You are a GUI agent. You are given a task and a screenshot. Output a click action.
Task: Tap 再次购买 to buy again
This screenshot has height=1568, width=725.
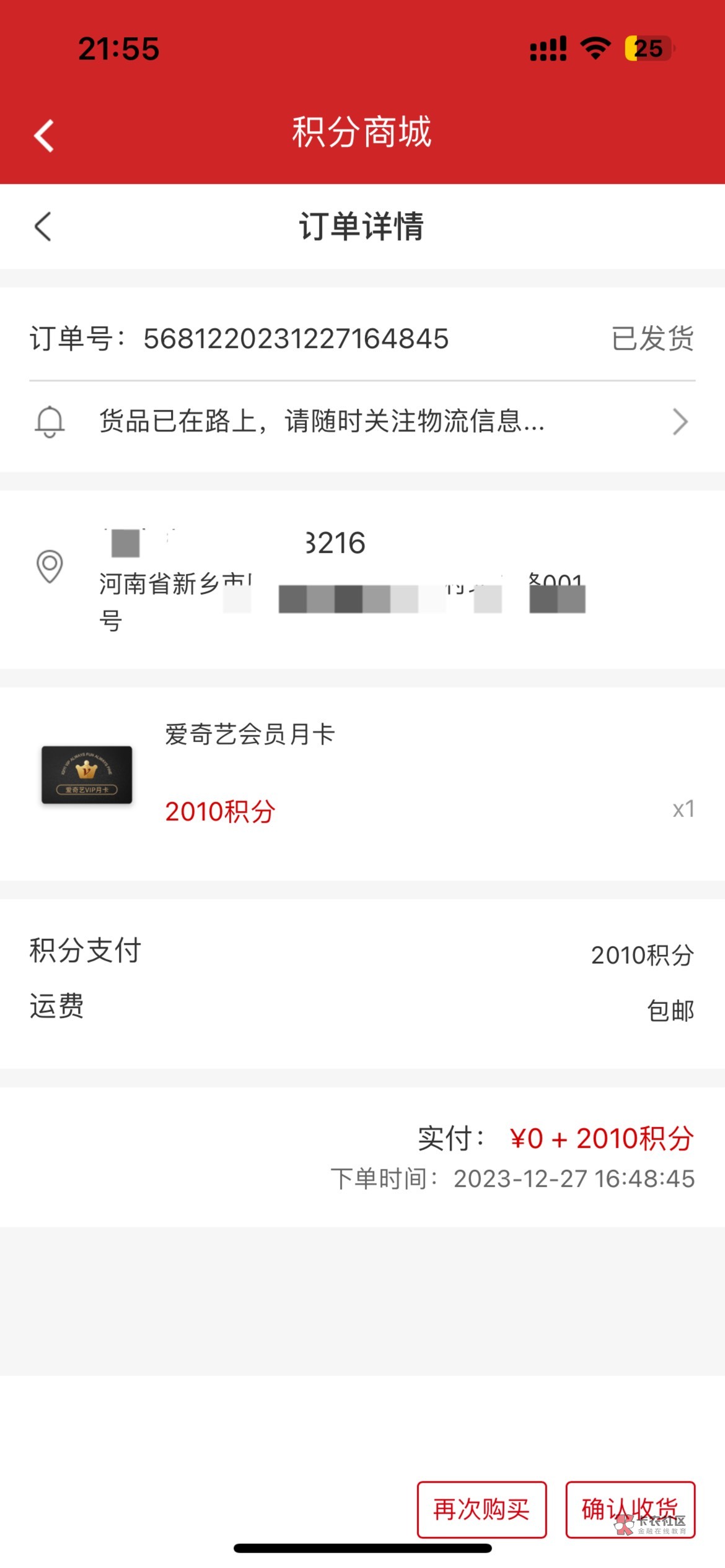click(x=481, y=1509)
